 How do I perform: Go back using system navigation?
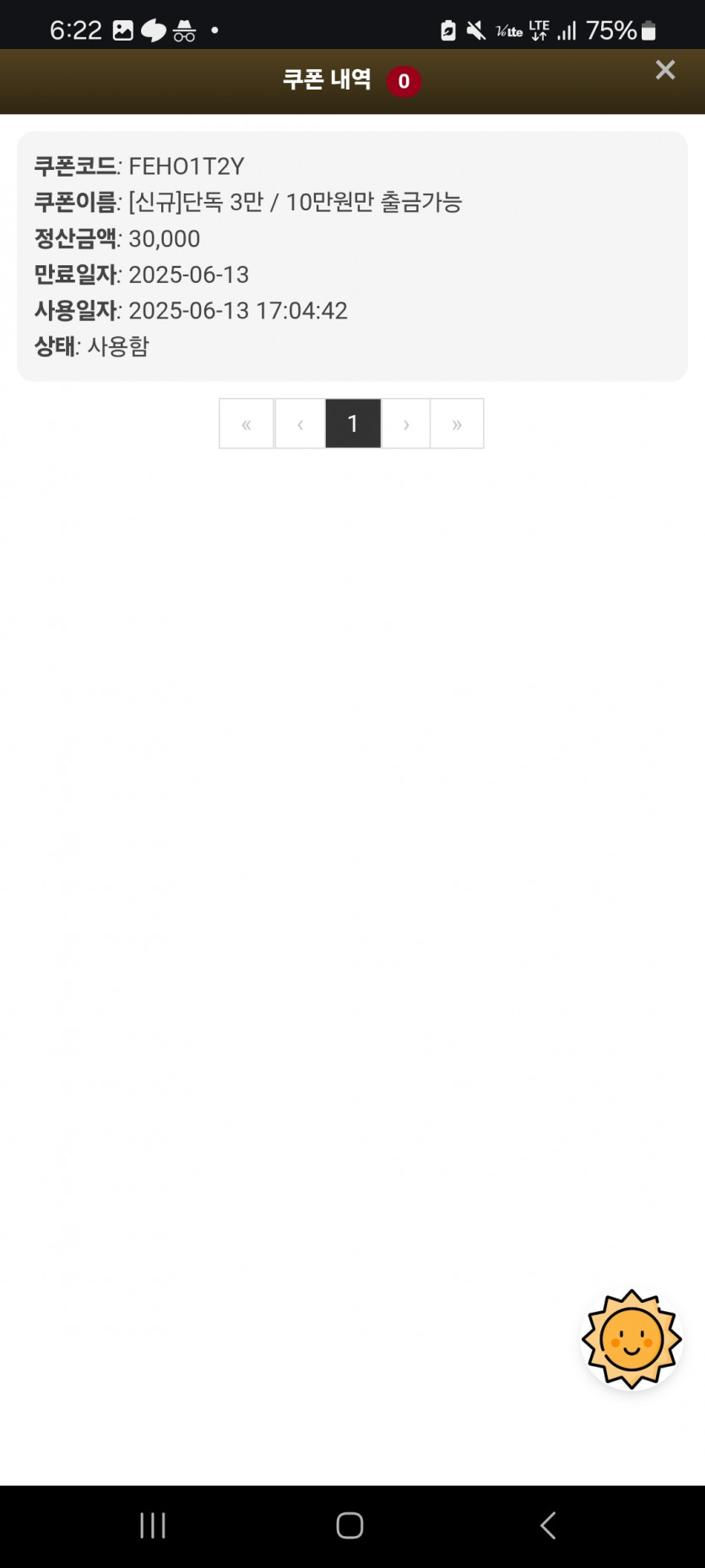pos(548,1525)
